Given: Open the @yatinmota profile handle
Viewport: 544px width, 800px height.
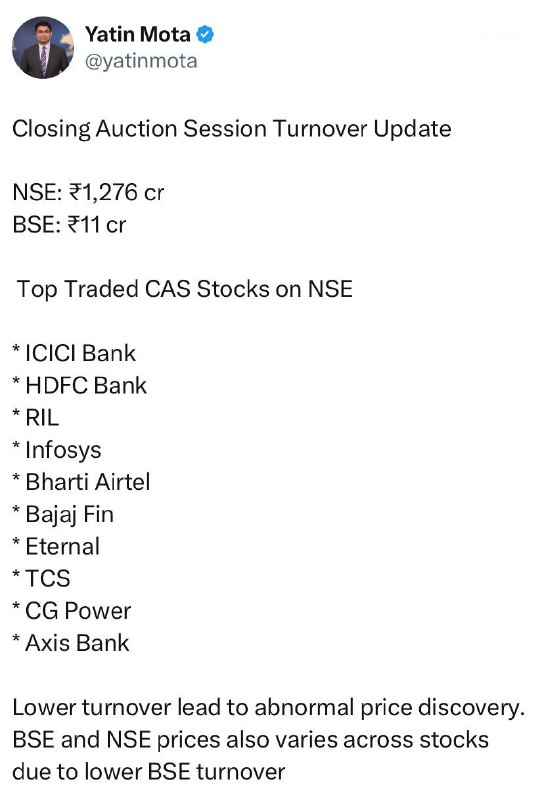Looking at the screenshot, I should click(x=141, y=61).
